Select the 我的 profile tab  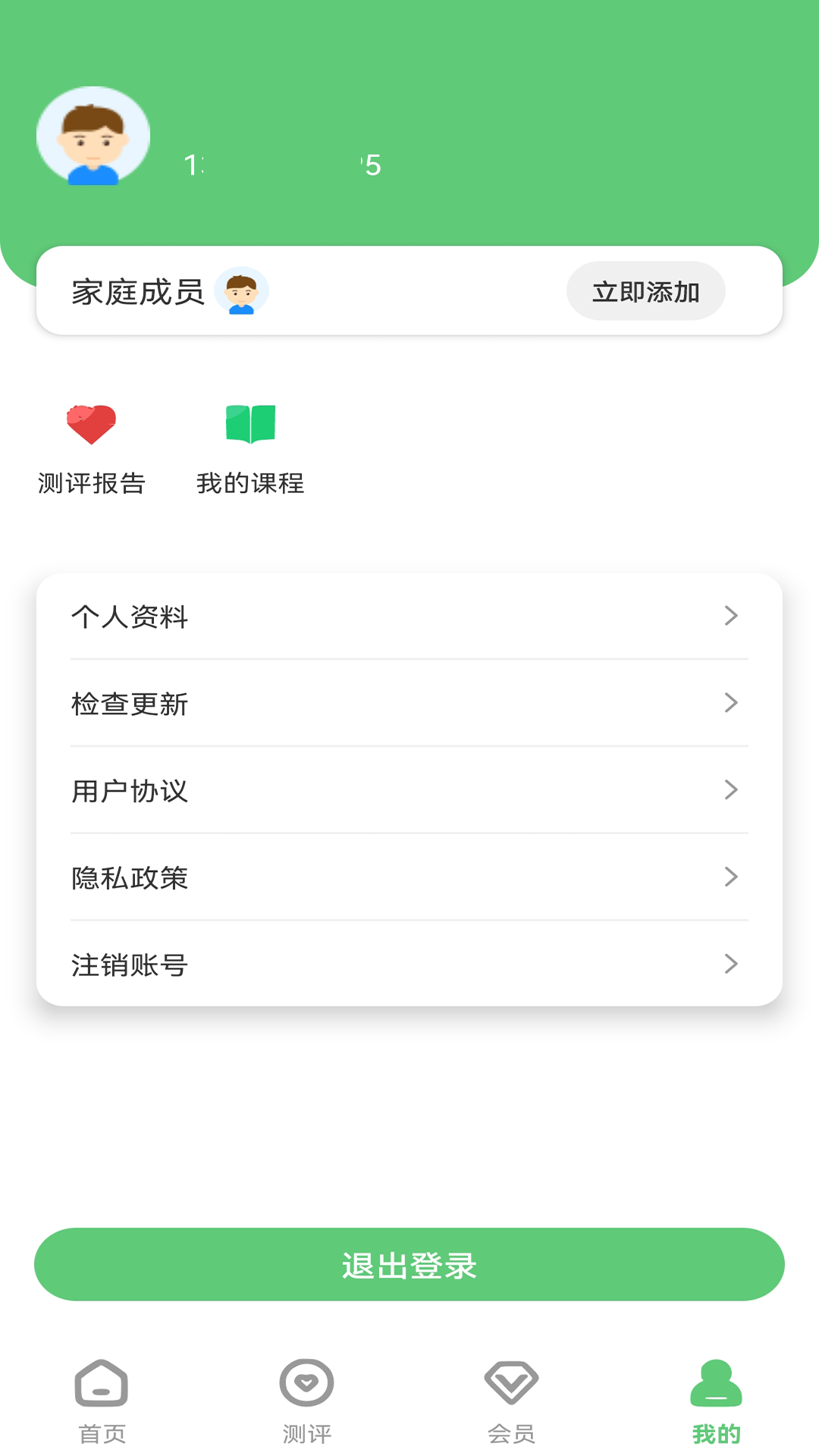click(716, 1401)
